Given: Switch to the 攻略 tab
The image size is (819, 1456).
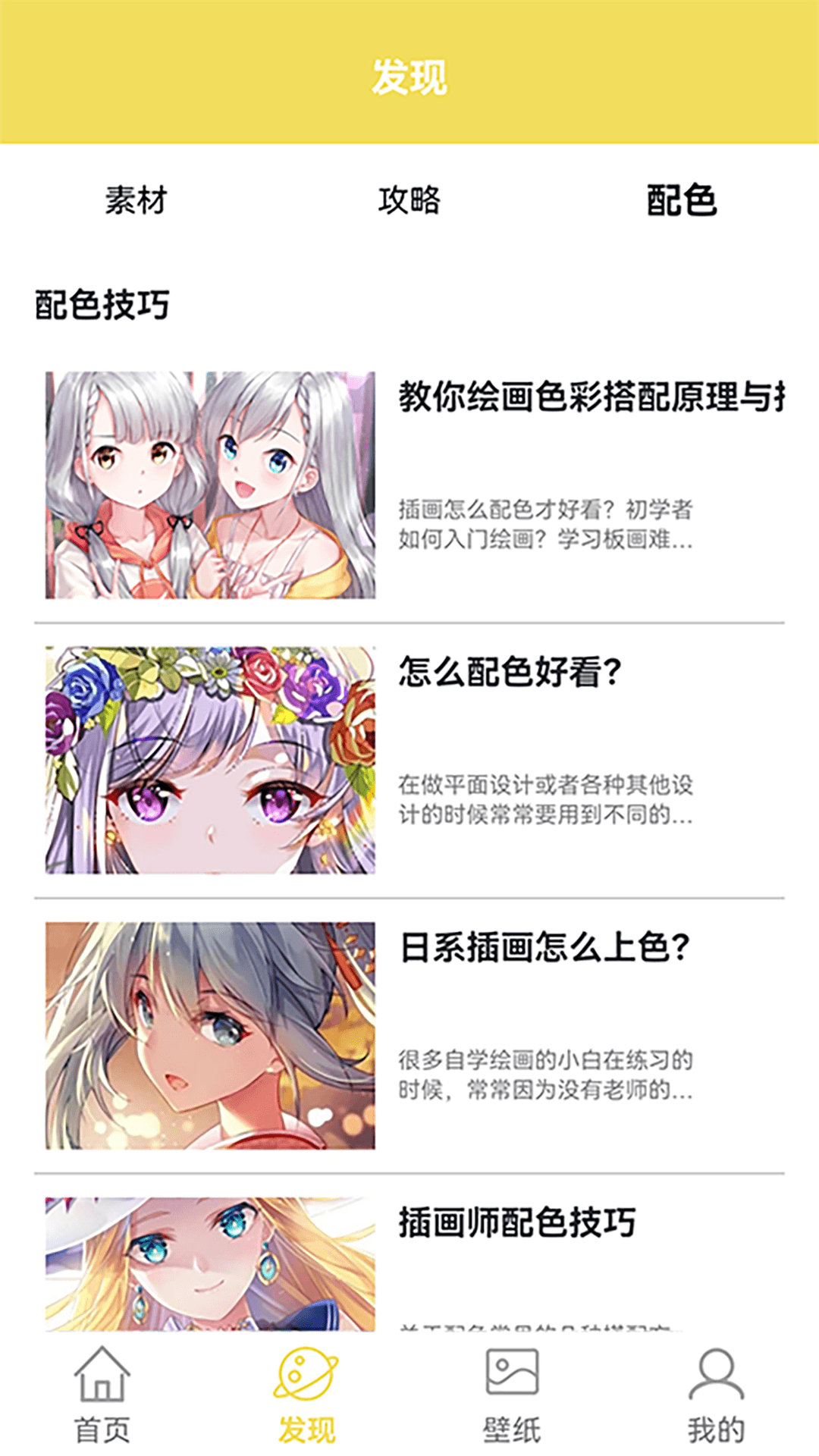Looking at the screenshot, I should tap(409, 201).
